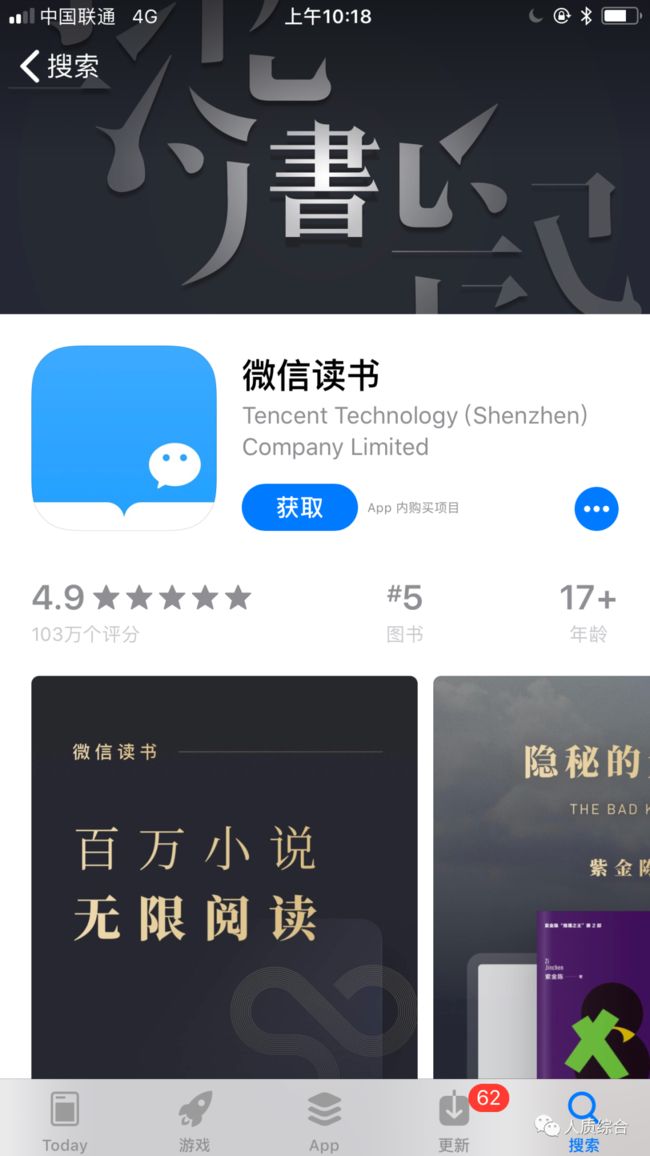
Task: Open the 百万小说 无限阅读 screenshot
Action: pyautogui.click(x=224, y=877)
